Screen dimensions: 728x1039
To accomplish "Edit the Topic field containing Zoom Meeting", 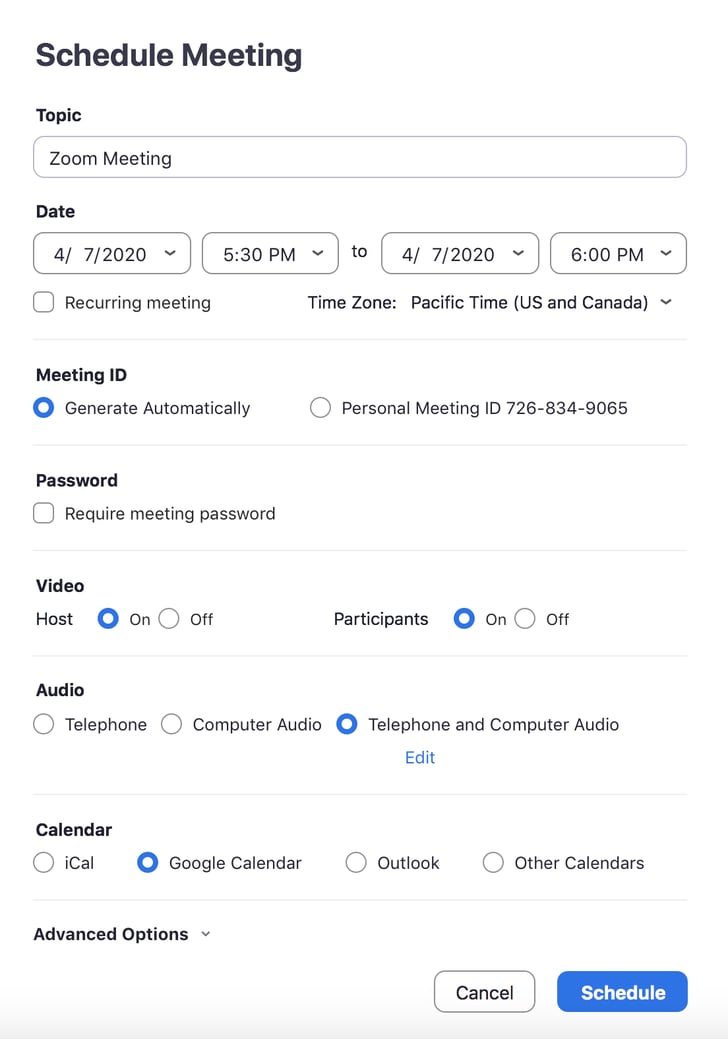I will [360, 157].
